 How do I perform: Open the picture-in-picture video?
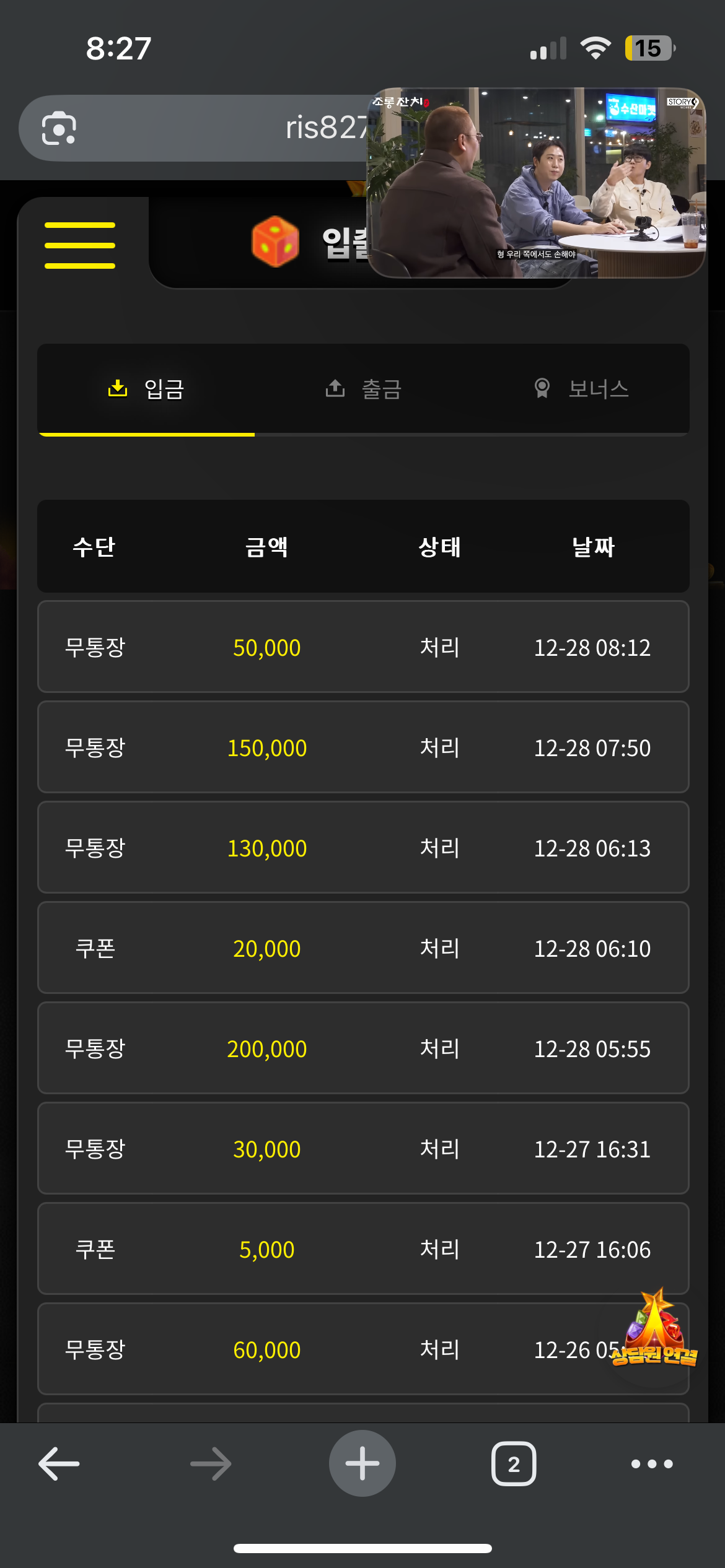(536, 183)
